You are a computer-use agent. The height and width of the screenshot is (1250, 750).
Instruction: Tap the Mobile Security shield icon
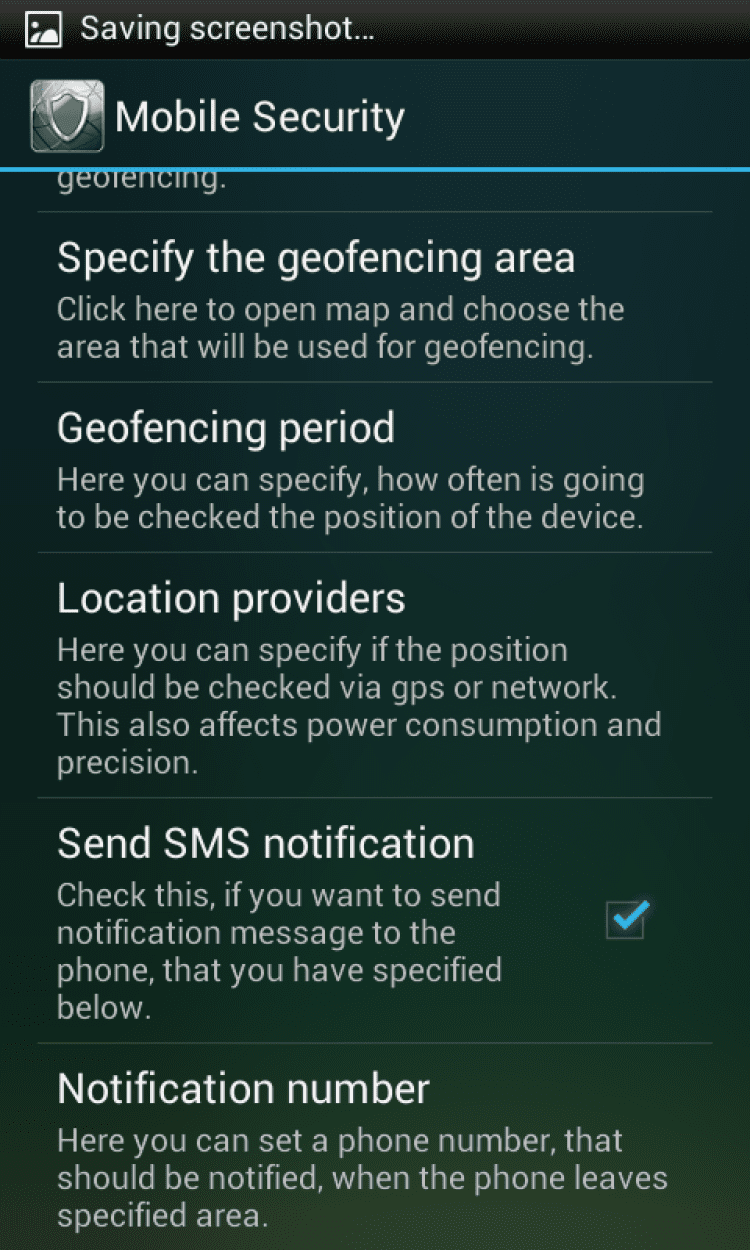point(67,117)
